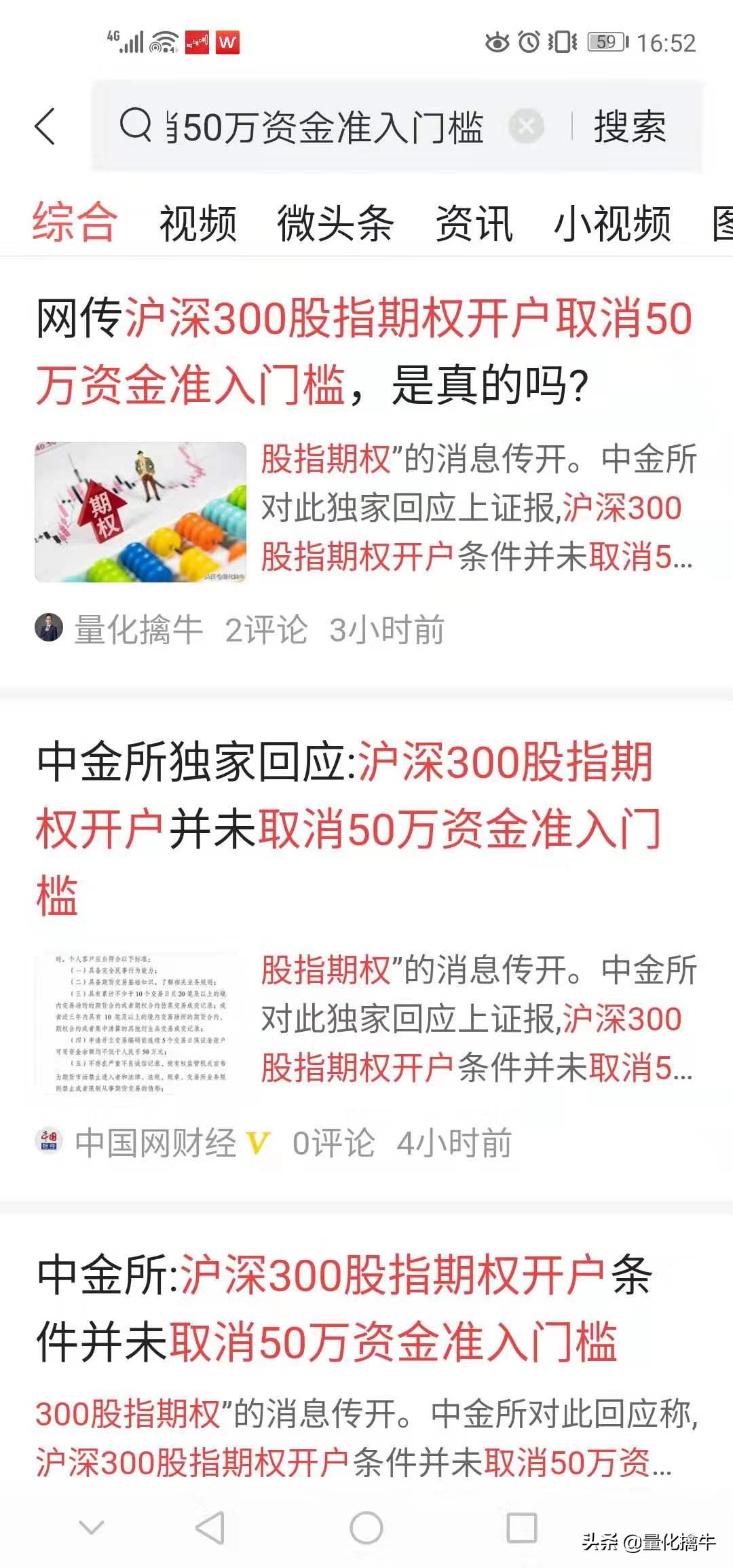
Task: Tap the 量化擒牛 author avatar
Action: 50,629
